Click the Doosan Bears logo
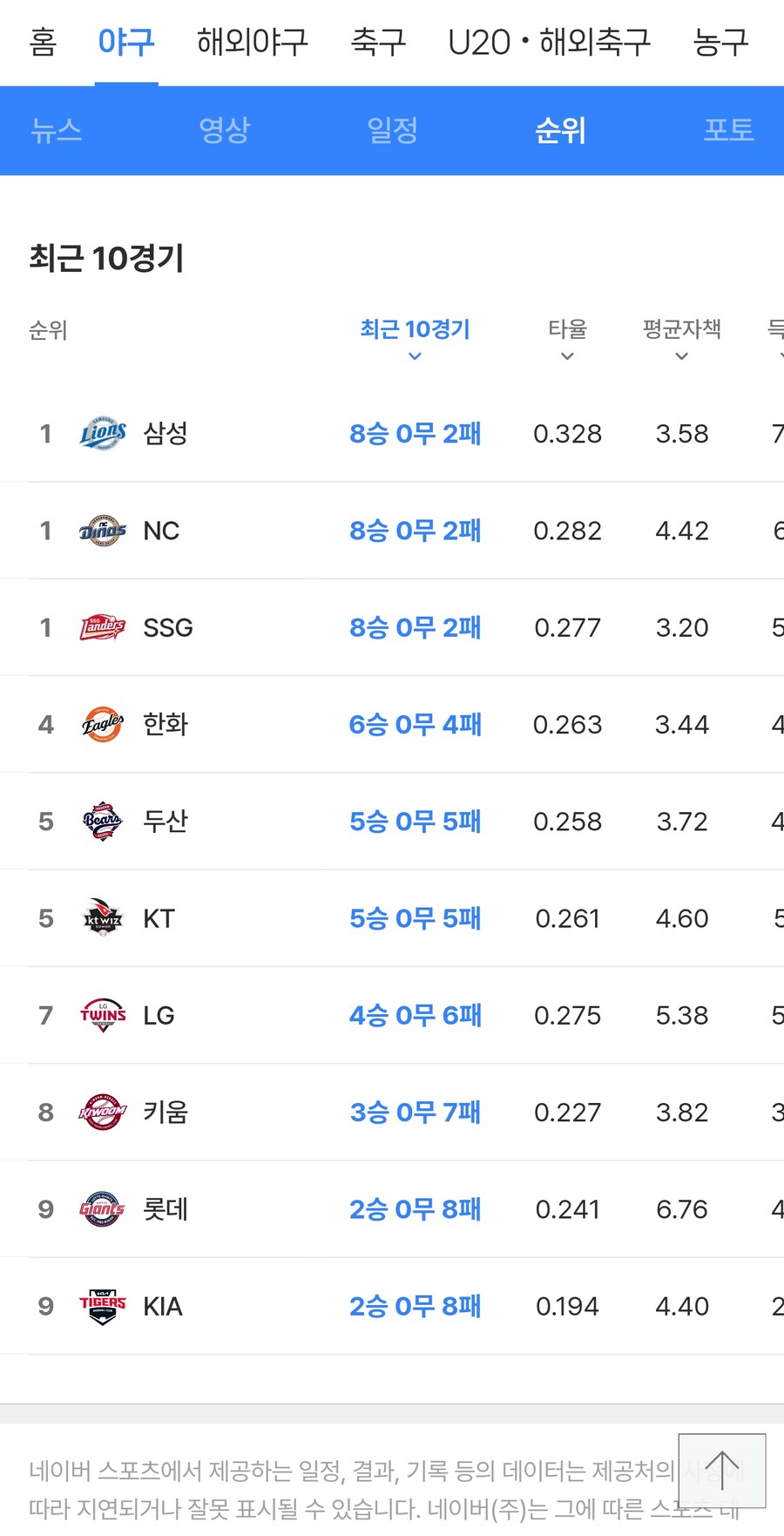Viewport: 784px width, 1536px height. pyautogui.click(x=102, y=820)
